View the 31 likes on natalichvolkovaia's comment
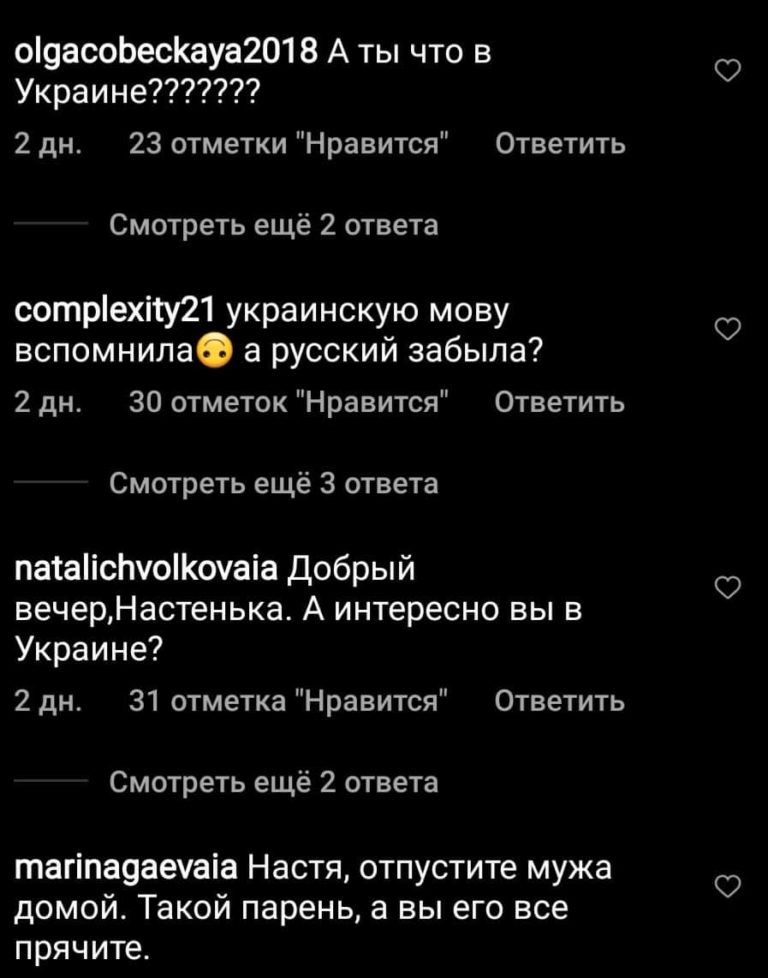This screenshot has height=978, width=768. [x=289, y=703]
